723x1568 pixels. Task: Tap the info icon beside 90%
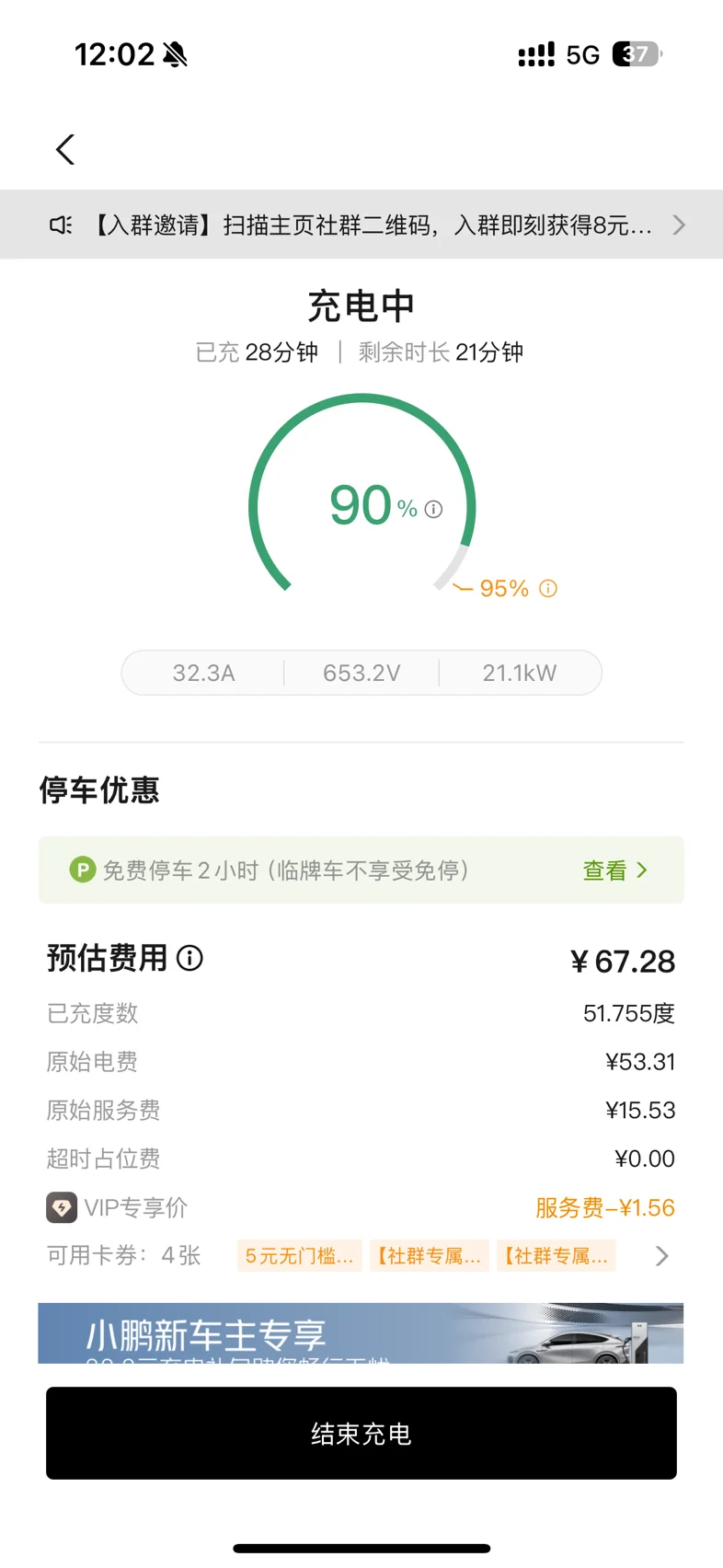point(434,509)
